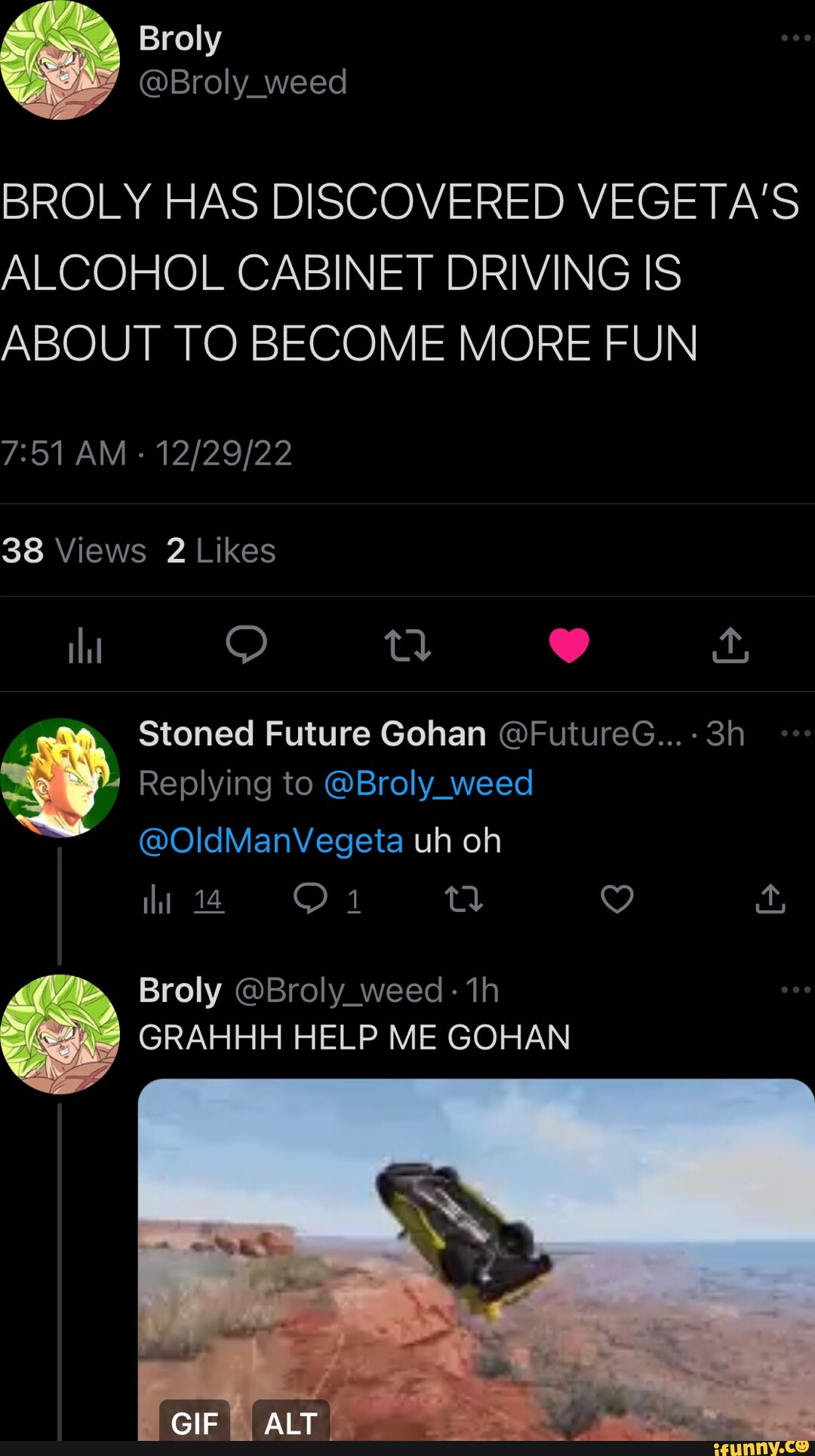Select the 2 Likes count
Image resolution: width=815 pixels, height=1456 pixels.
click(222, 550)
